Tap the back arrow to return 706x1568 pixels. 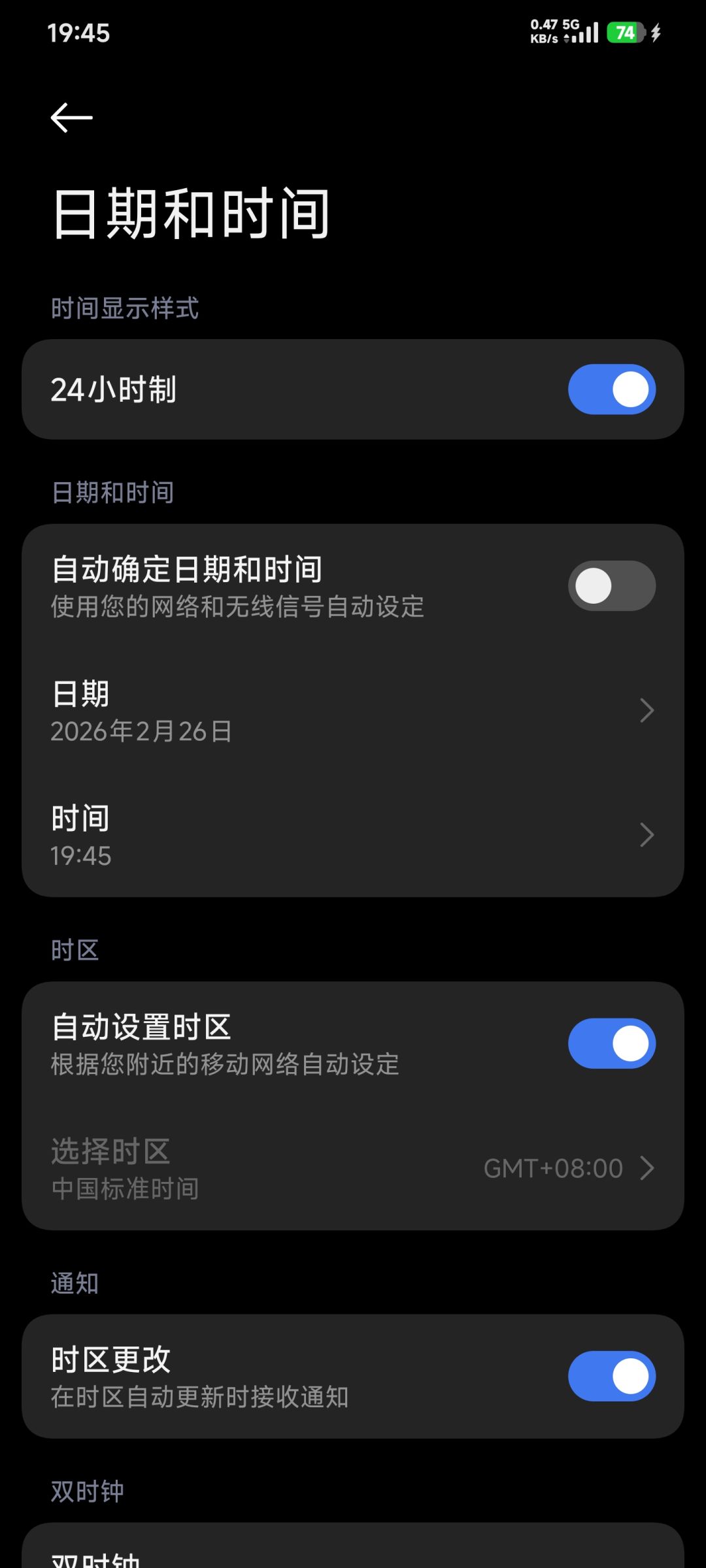click(70, 118)
